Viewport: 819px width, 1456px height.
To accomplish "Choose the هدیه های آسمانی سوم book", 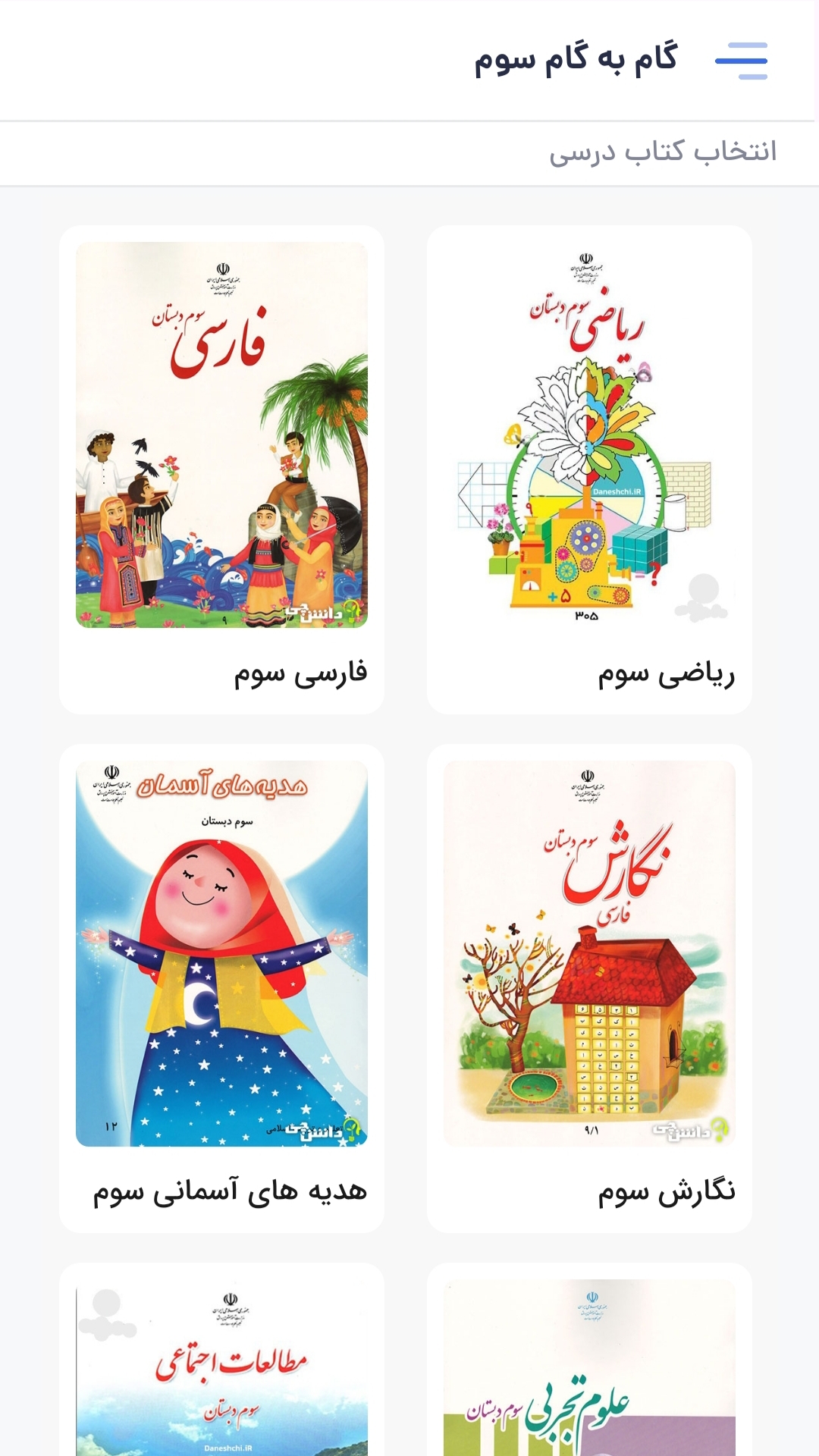I will tap(221, 987).
